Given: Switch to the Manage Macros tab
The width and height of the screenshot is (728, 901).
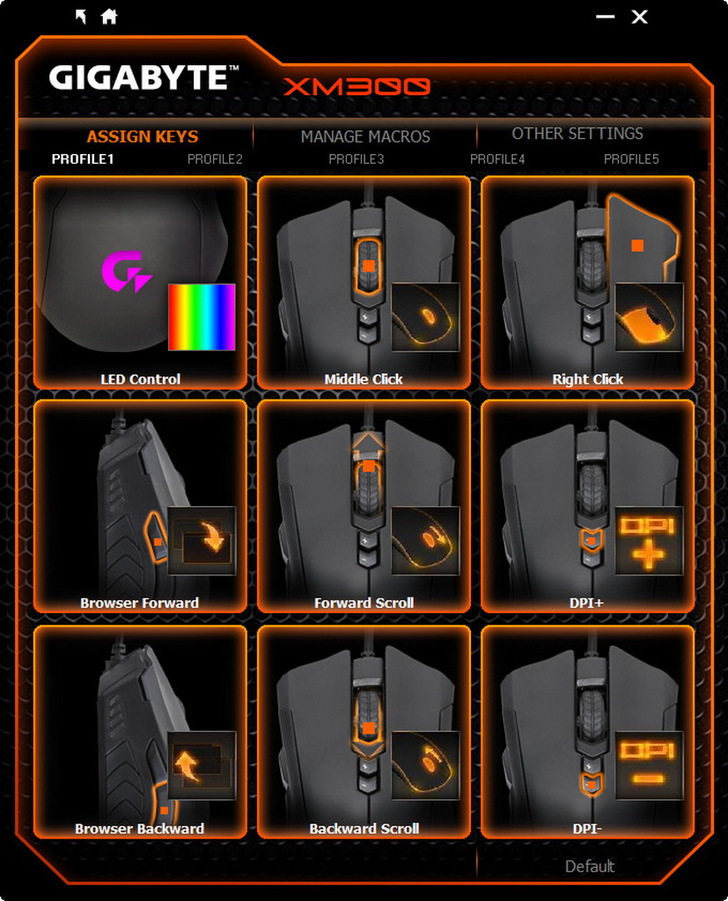Looking at the screenshot, I should pyautogui.click(x=365, y=136).
